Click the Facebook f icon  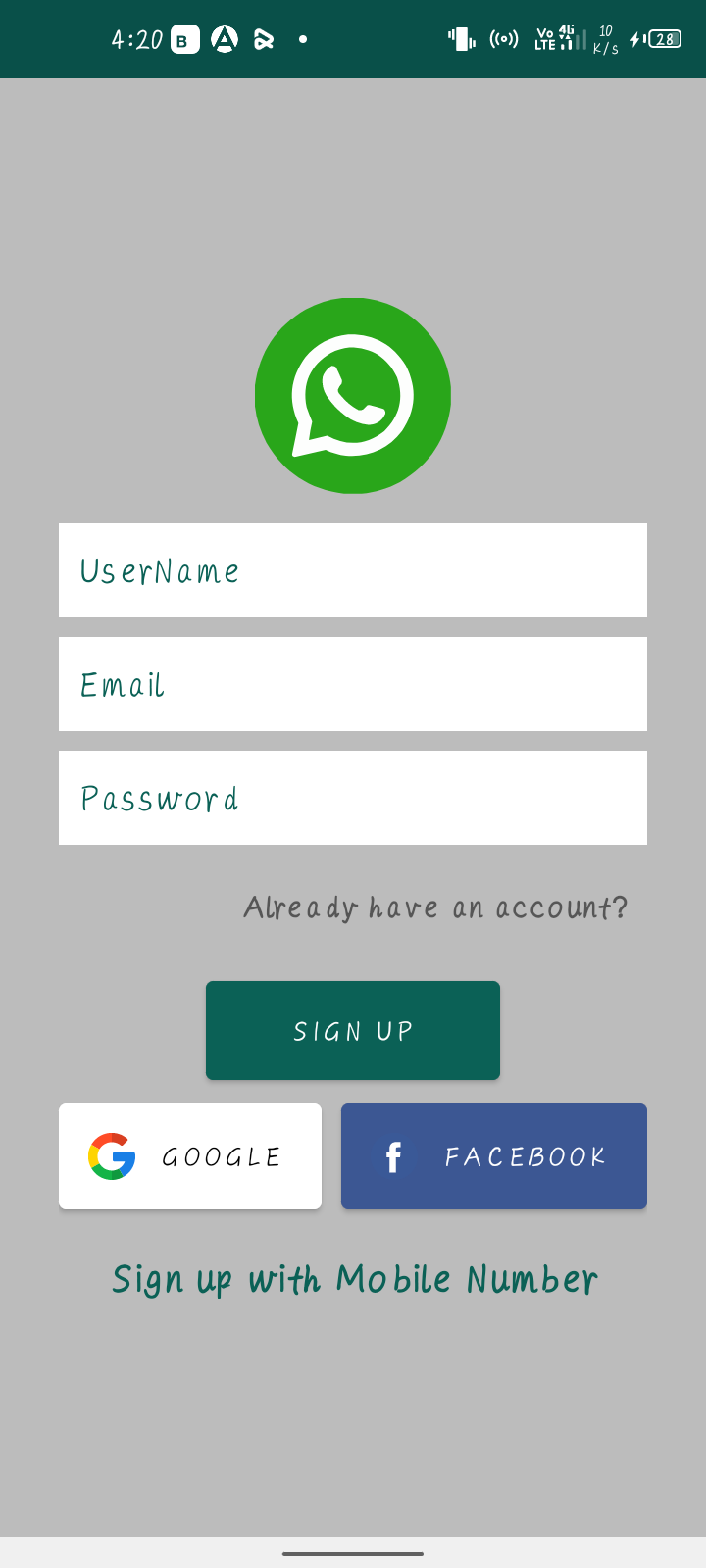392,1156
